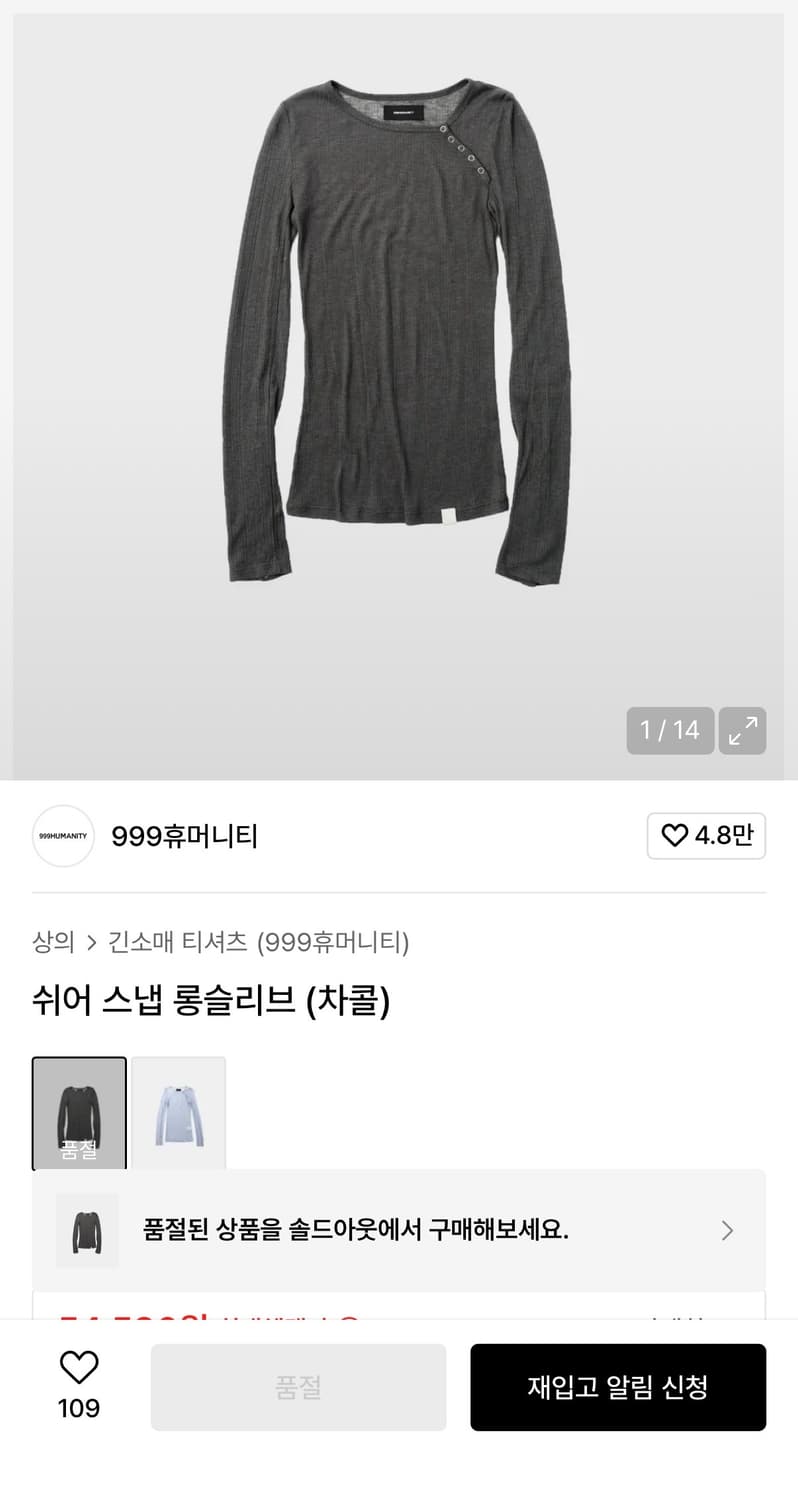
Task: Tap the 재입고 알림 신청 button
Action: [618, 1387]
